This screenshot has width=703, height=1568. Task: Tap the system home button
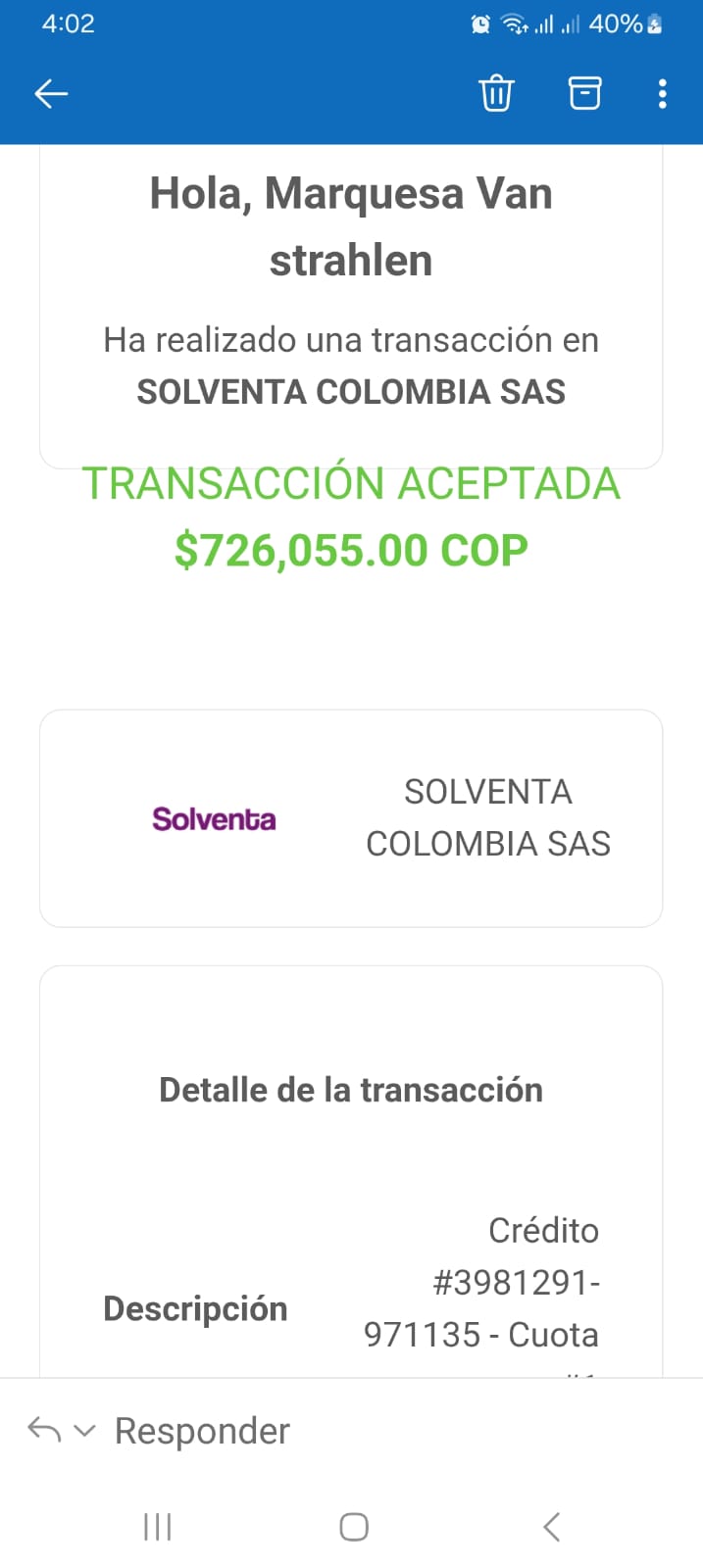pyautogui.click(x=353, y=1526)
